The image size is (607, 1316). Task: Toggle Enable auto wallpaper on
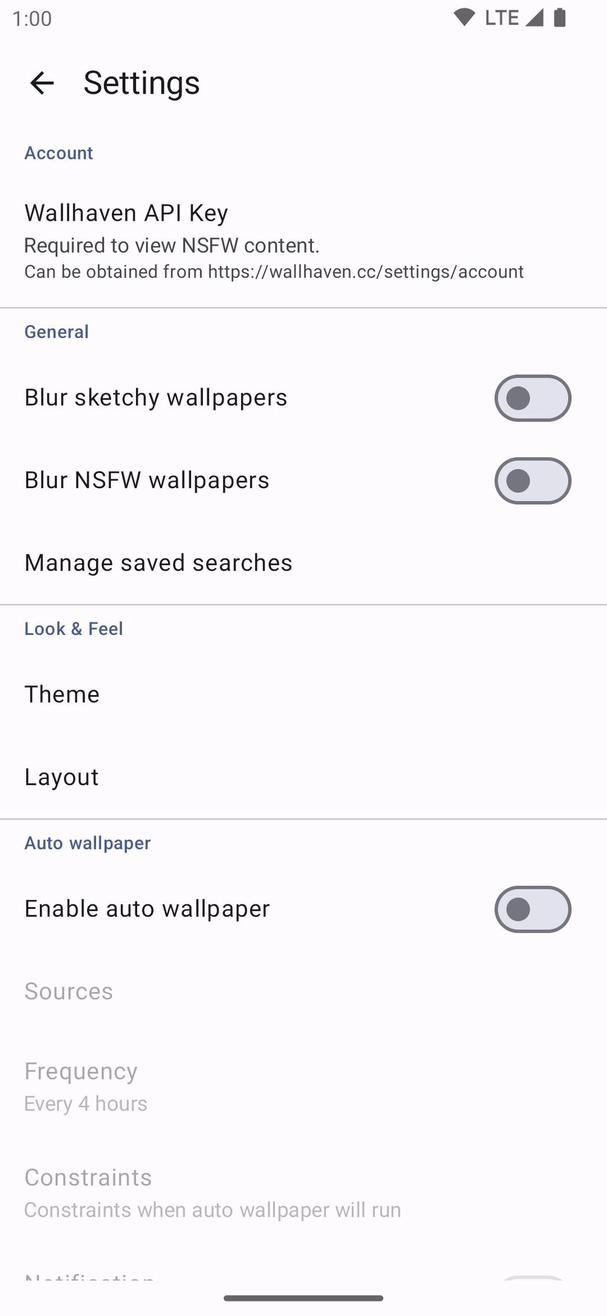[532, 909]
